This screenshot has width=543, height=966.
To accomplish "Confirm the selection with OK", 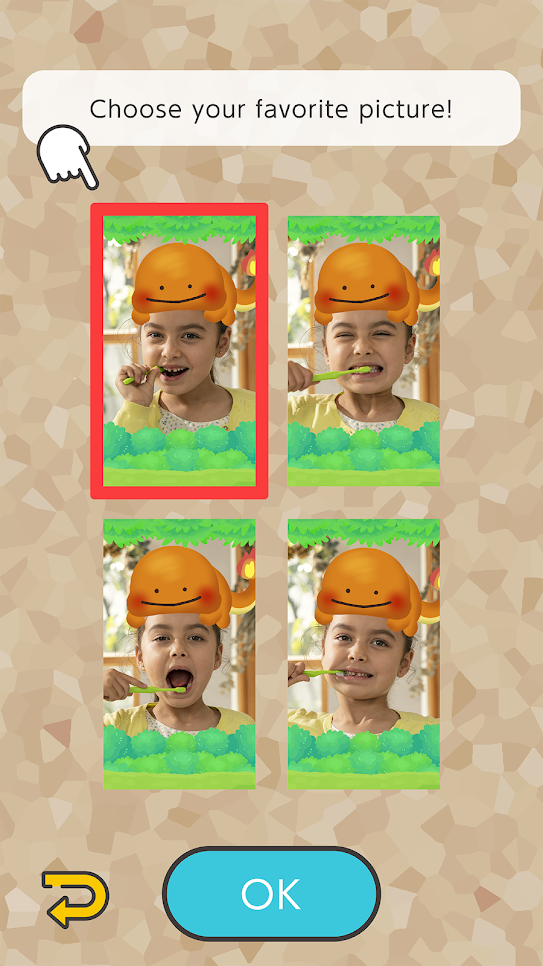I will pos(271,893).
